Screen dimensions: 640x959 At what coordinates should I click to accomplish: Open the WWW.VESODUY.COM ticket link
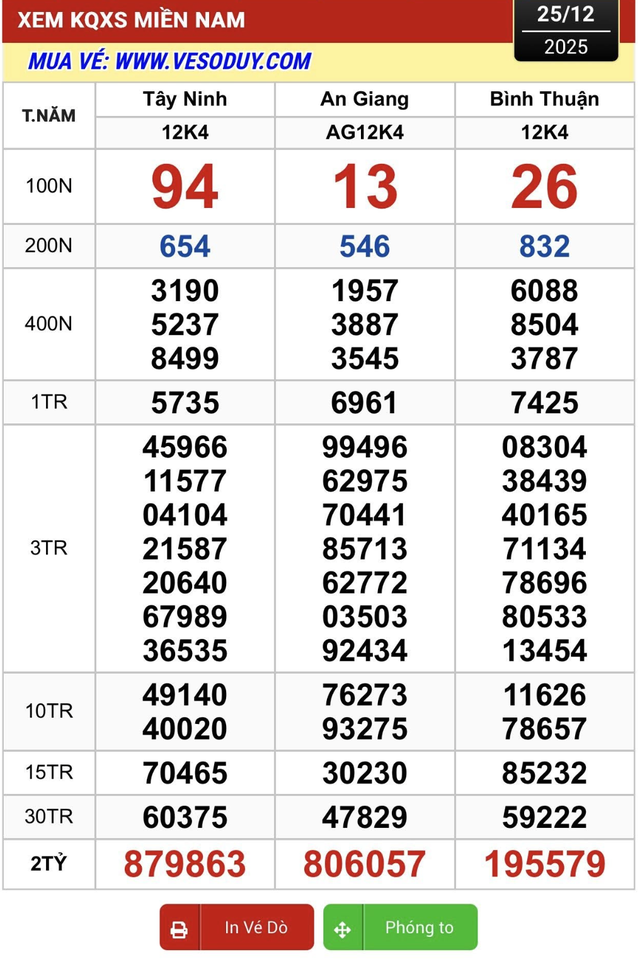click(x=212, y=61)
